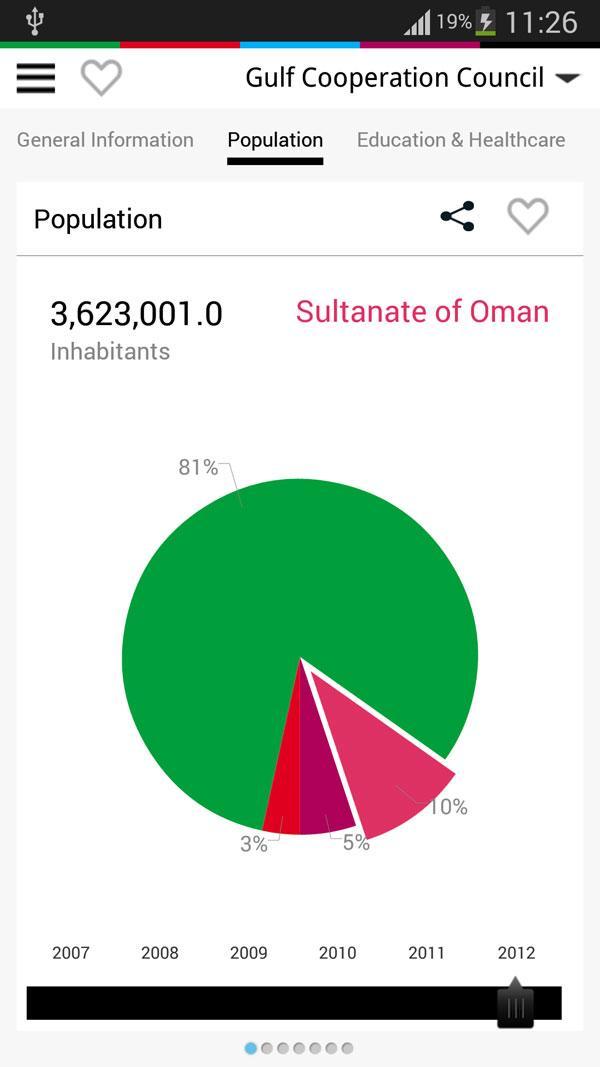This screenshot has height=1067, width=600.
Task: Switch to the General Information tab
Action: tap(105, 140)
